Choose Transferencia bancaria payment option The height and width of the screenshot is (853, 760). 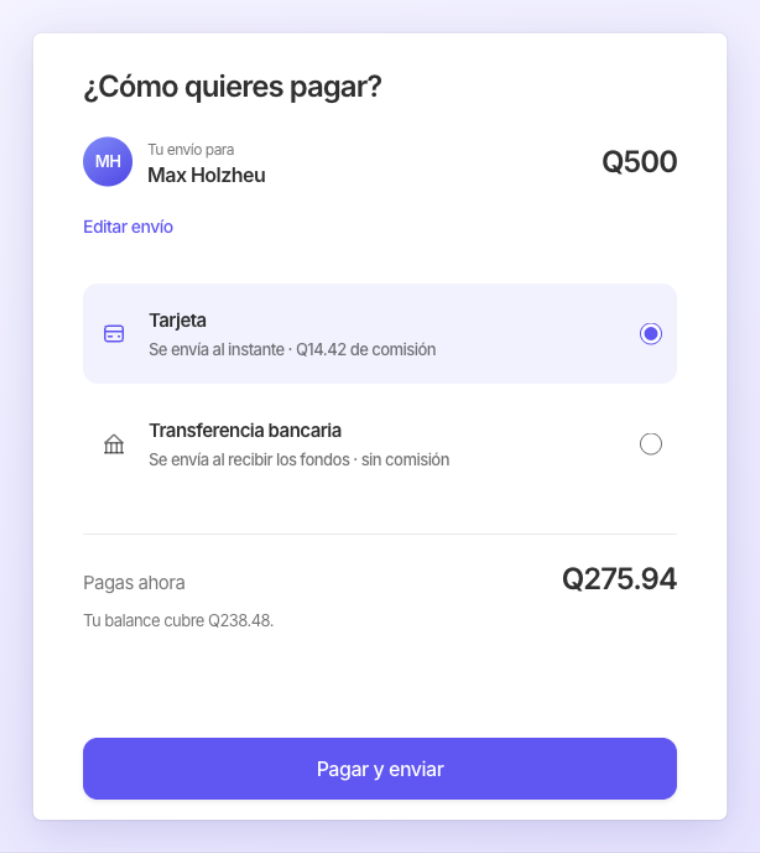click(x=380, y=444)
